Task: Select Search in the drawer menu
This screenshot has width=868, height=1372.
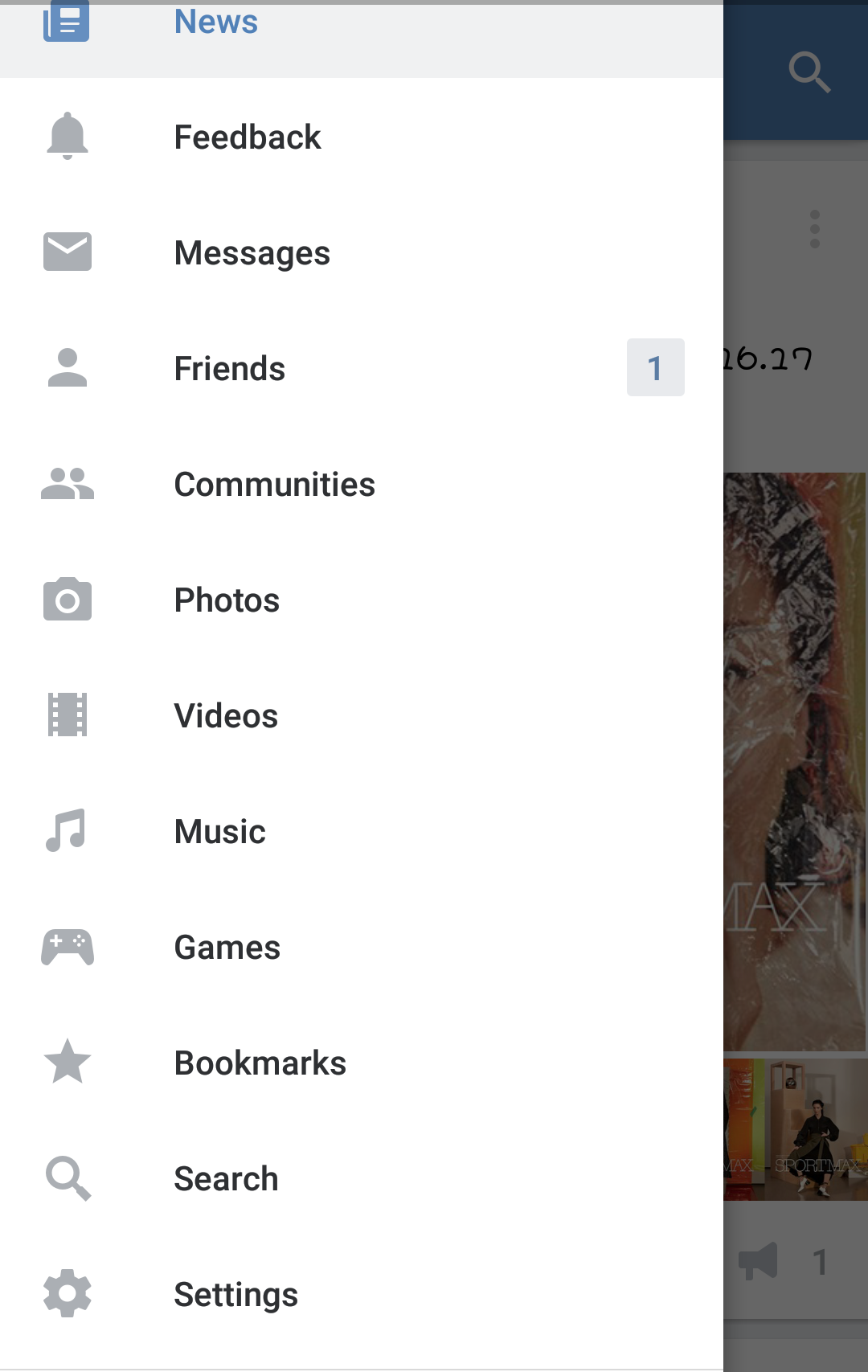Action: [x=226, y=1179]
